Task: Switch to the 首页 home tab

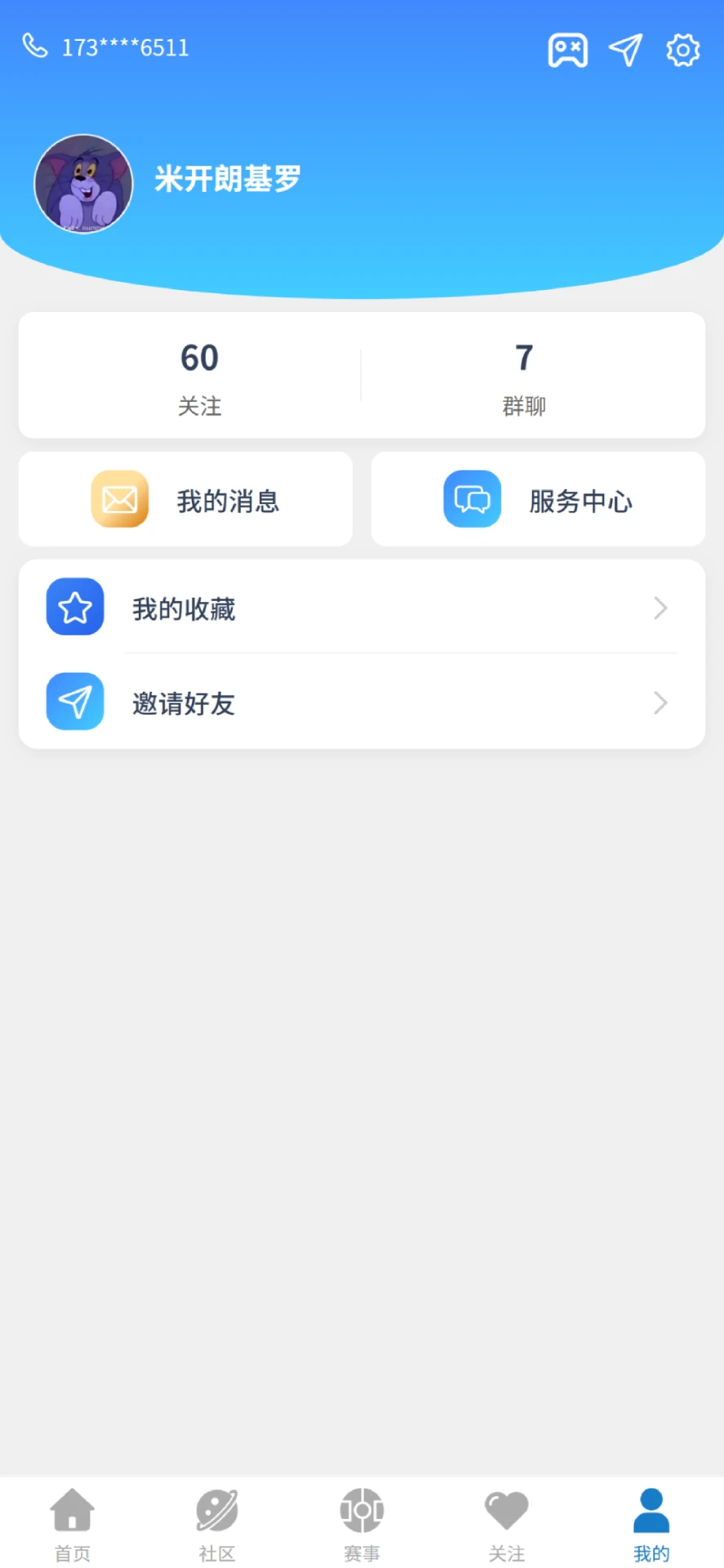Action: click(73, 1524)
